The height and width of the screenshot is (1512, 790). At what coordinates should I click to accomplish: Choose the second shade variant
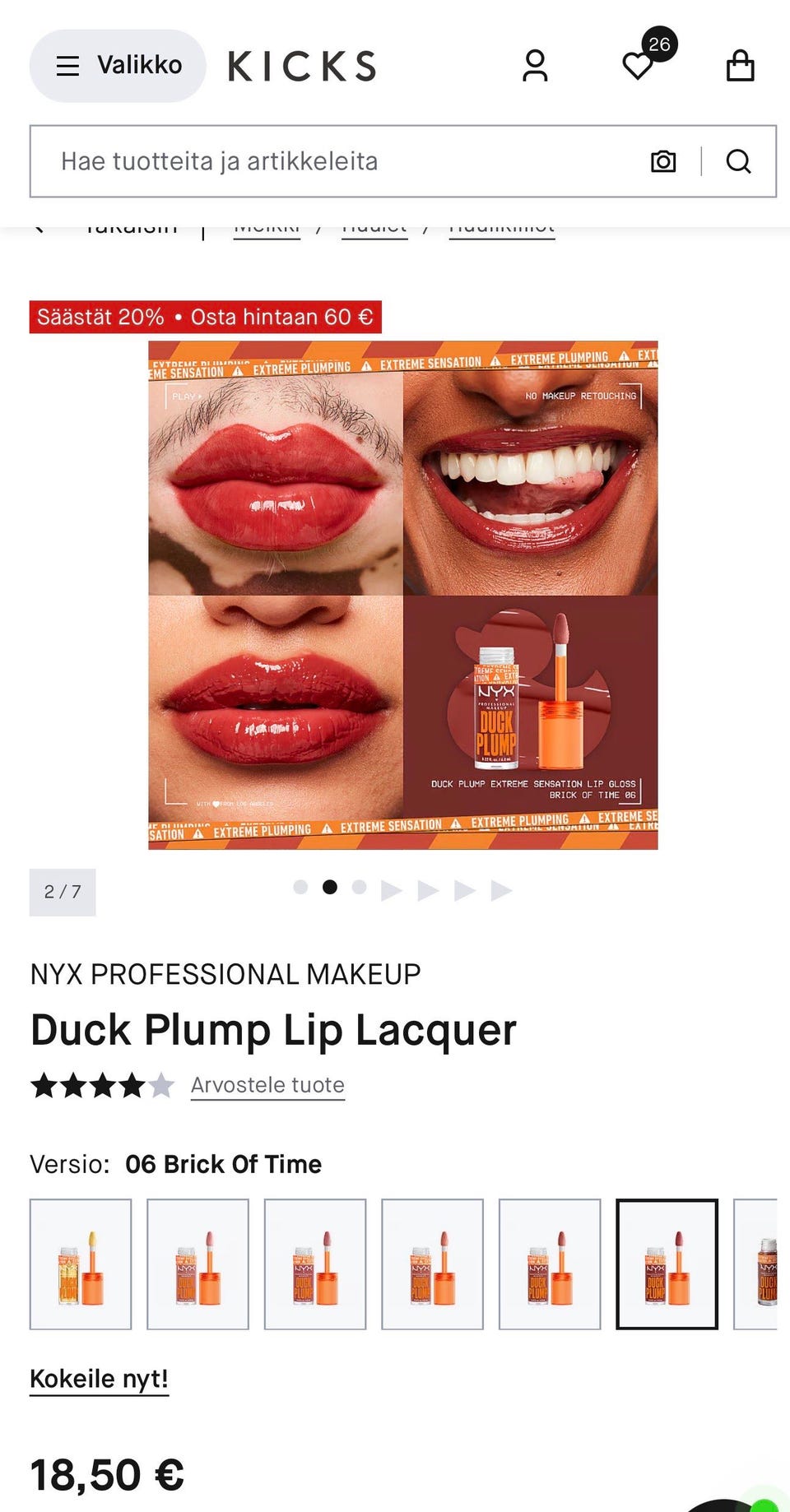coord(197,1264)
